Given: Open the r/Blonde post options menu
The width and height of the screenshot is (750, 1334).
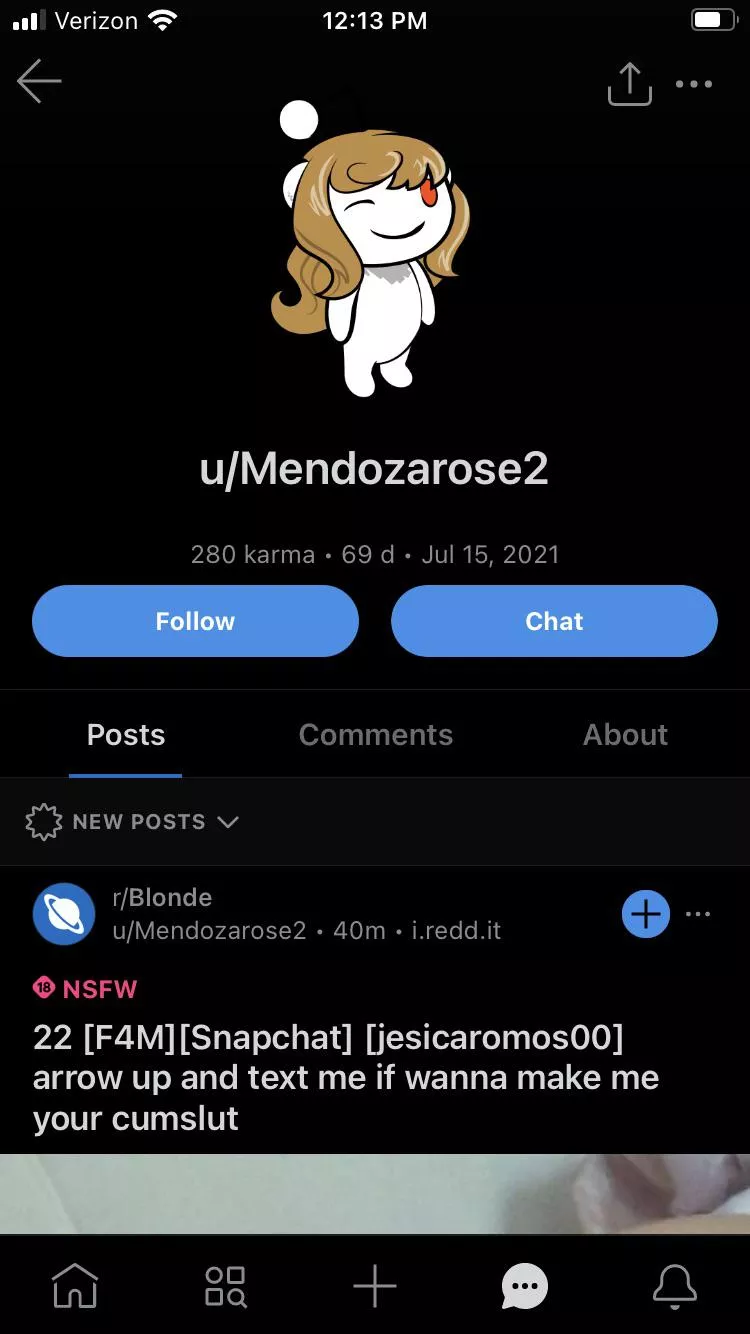Looking at the screenshot, I should point(698,914).
